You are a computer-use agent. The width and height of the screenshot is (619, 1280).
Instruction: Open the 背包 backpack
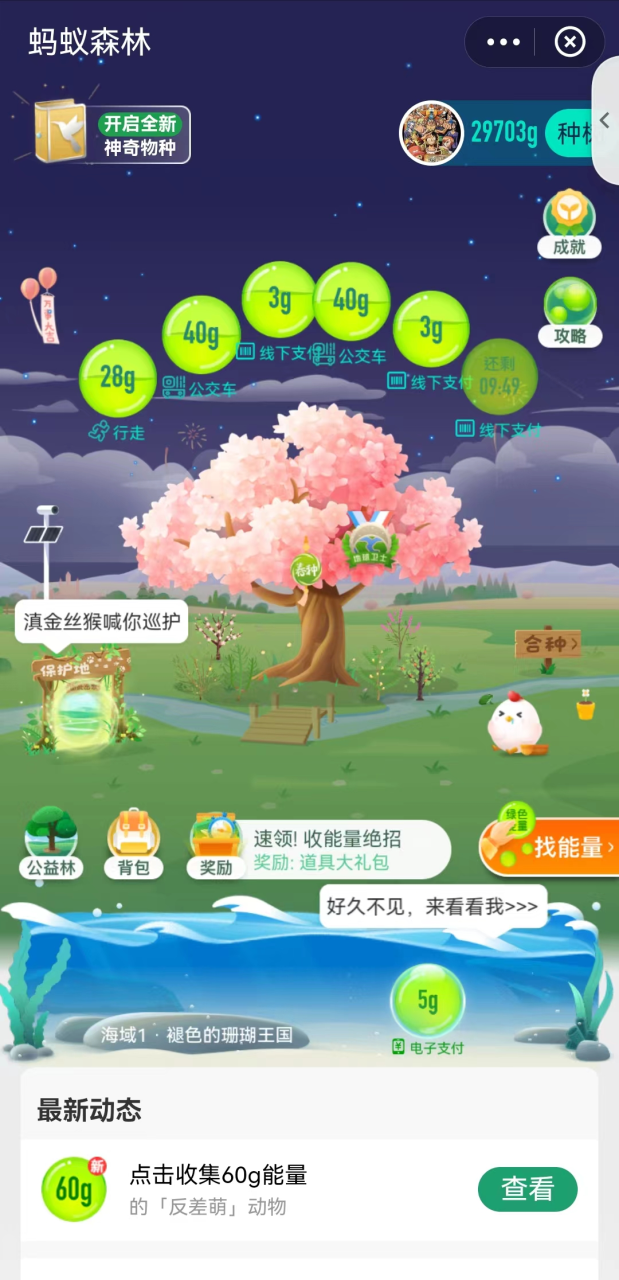[134, 842]
